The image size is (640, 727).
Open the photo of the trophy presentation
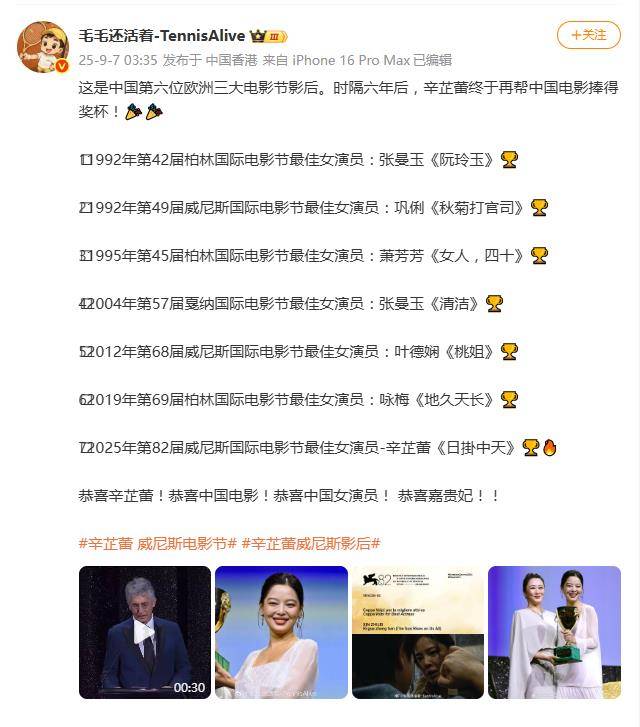pos(553,632)
